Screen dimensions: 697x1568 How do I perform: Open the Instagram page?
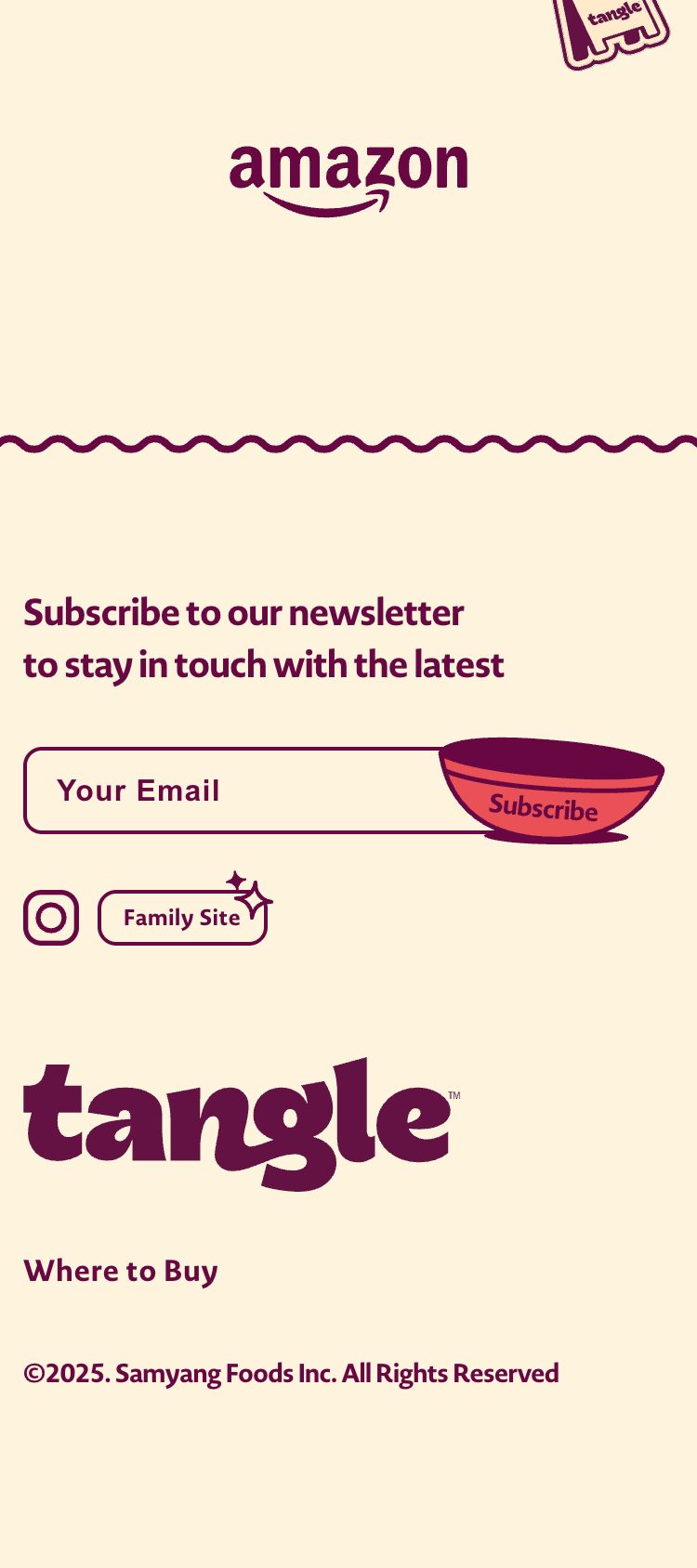(x=51, y=918)
